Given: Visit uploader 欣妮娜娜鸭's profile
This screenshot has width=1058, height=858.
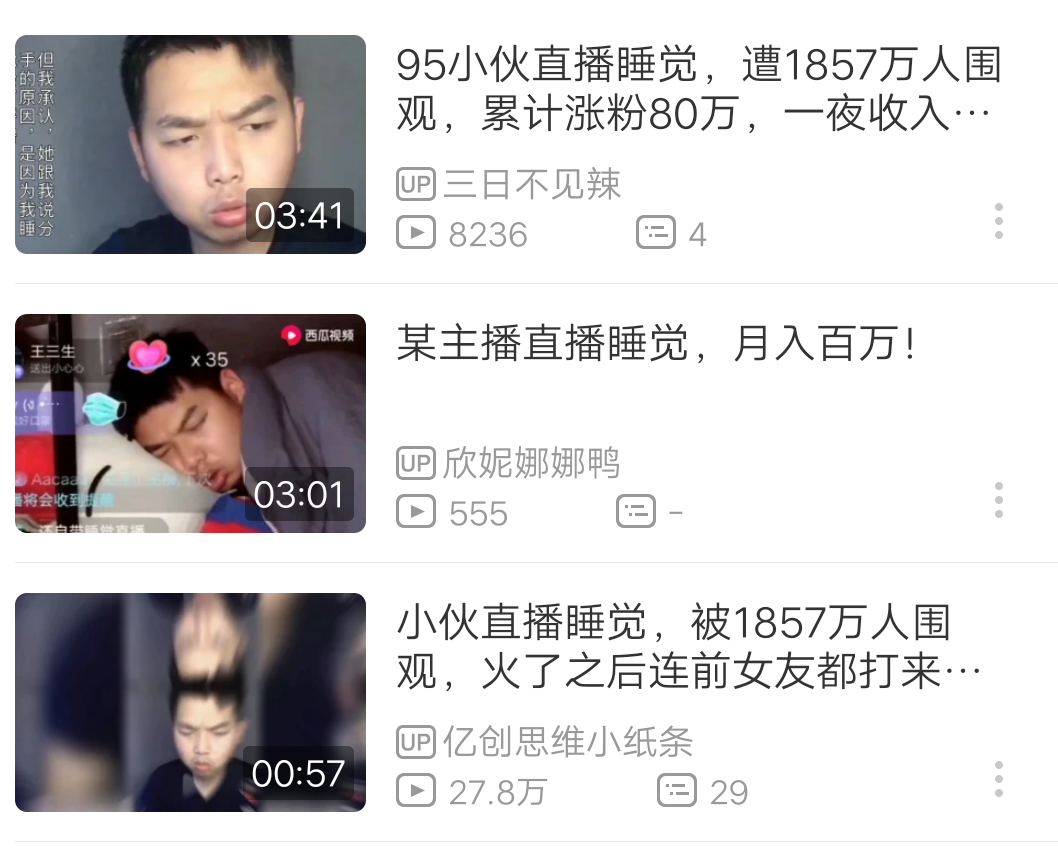Looking at the screenshot, I should (x=531, y=464).
